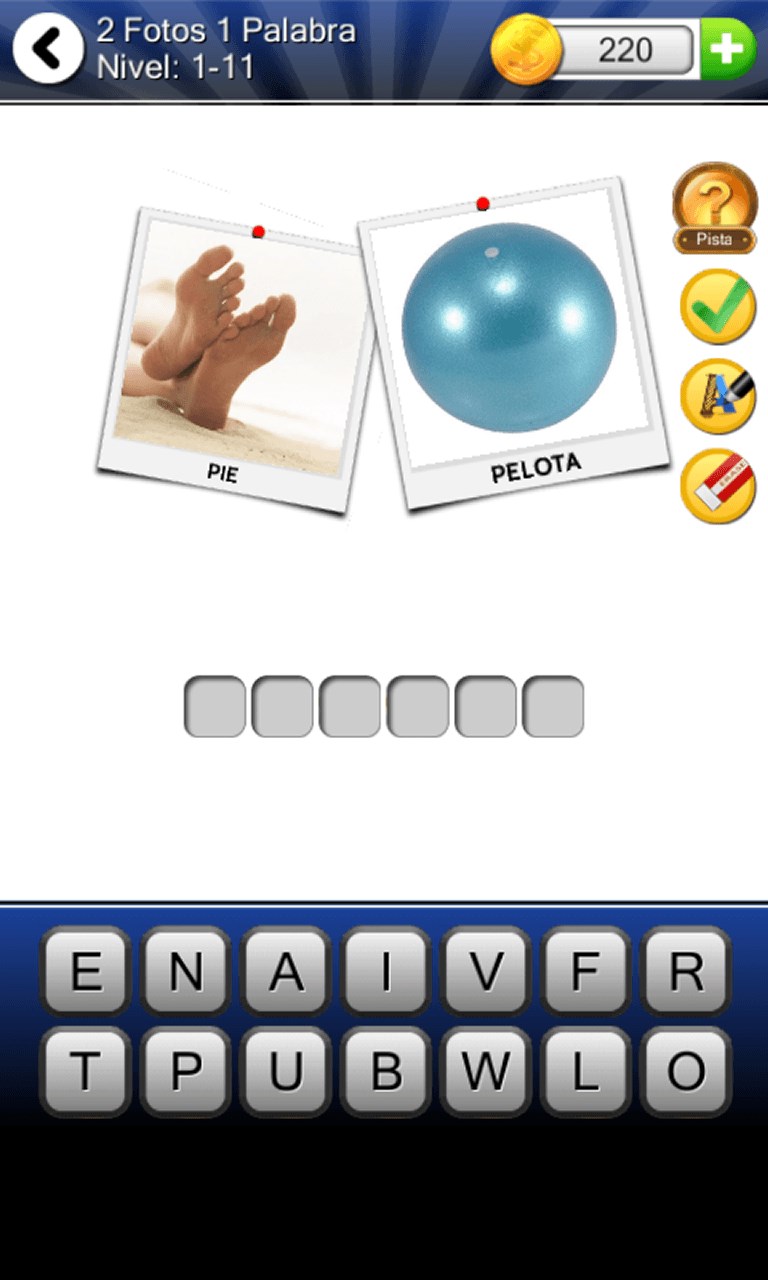
Task: Select the letter B tile
Action: click(x=386, y=1072)
